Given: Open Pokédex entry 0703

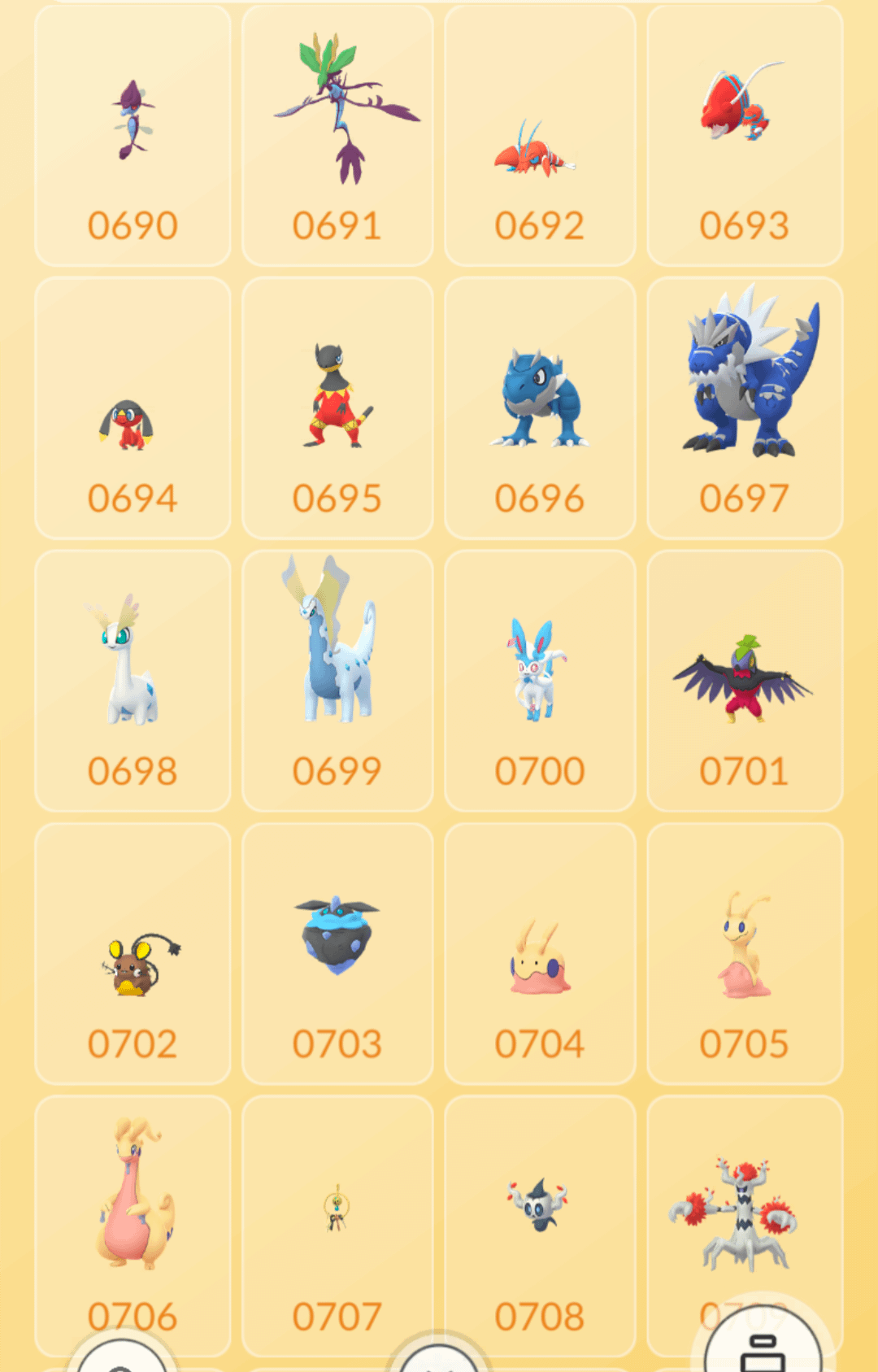Looking at the screenshot, I should coord(337,954).
